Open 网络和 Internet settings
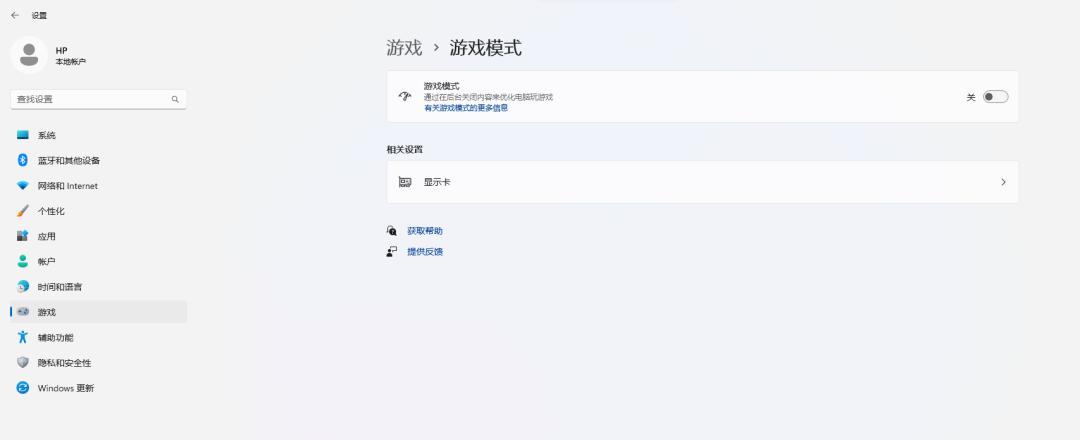The width and height of the screenshot is (1080, 440). pos(98,186)
